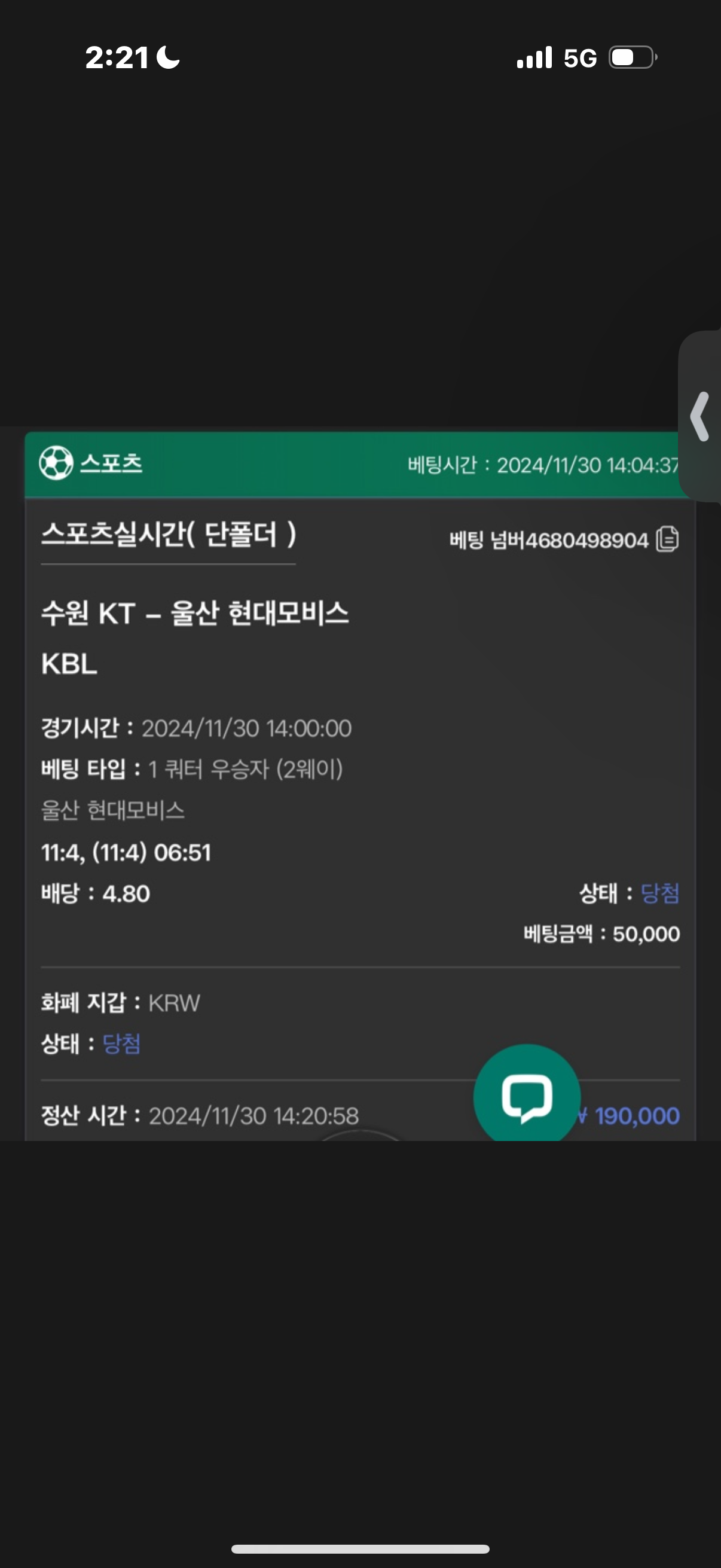Open the live chat support bubble
The height and width of the screenshot is (1568, 721).
tap(527, 1096)
